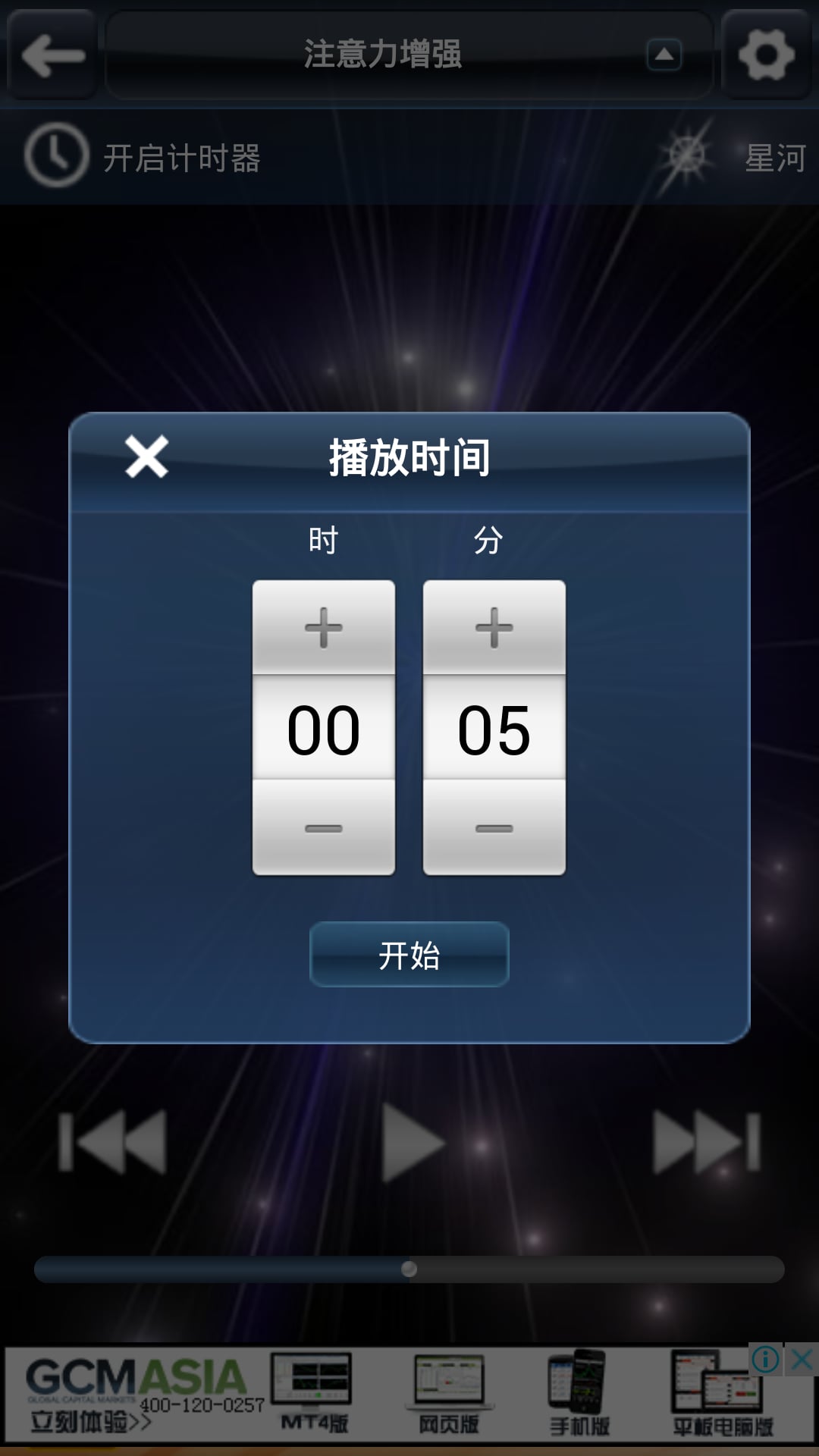
Task: Open the settings gear
Action: click(766, 54)
